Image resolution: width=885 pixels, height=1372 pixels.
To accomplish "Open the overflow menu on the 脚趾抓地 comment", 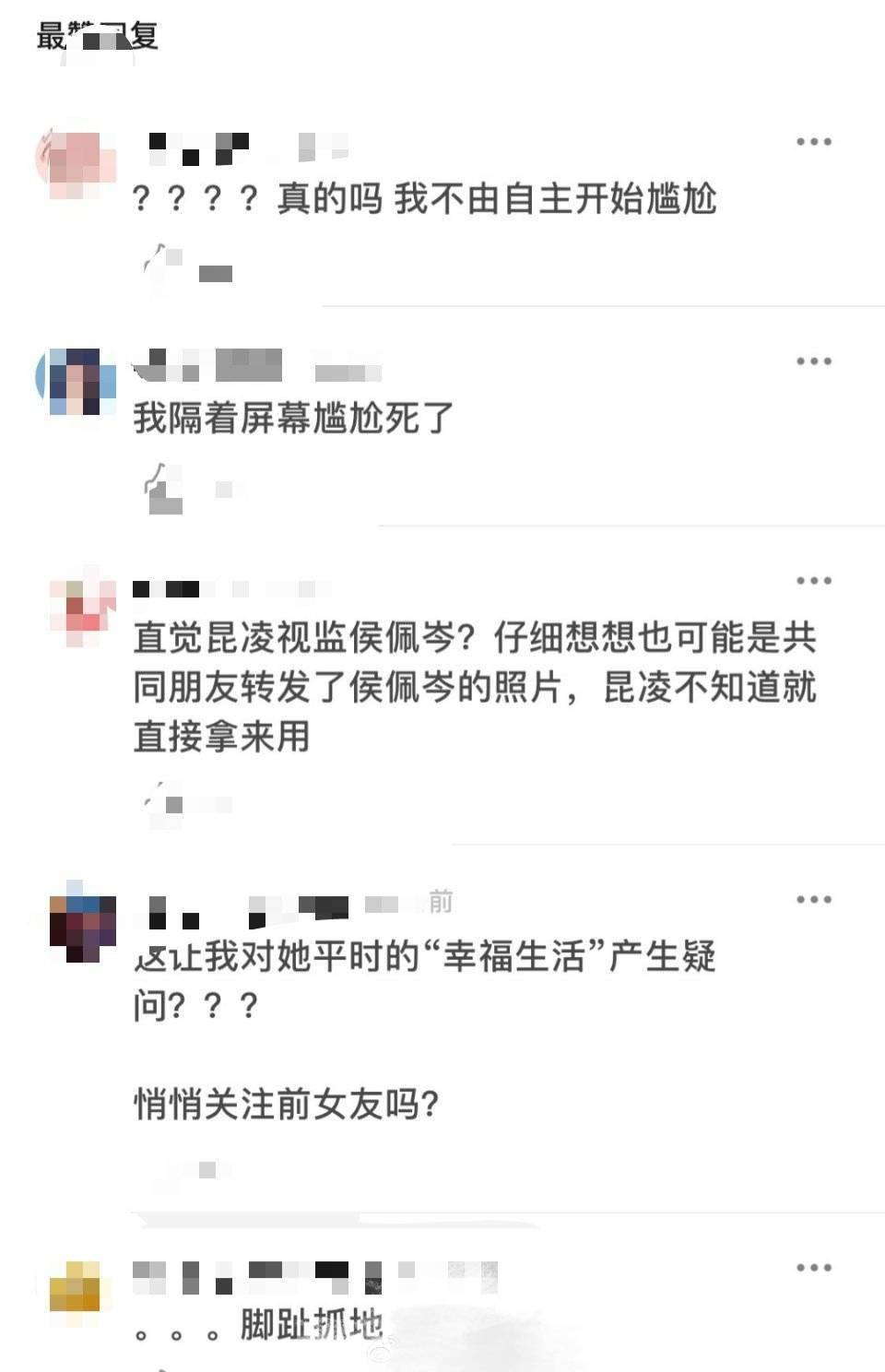I will point(813,1269).
